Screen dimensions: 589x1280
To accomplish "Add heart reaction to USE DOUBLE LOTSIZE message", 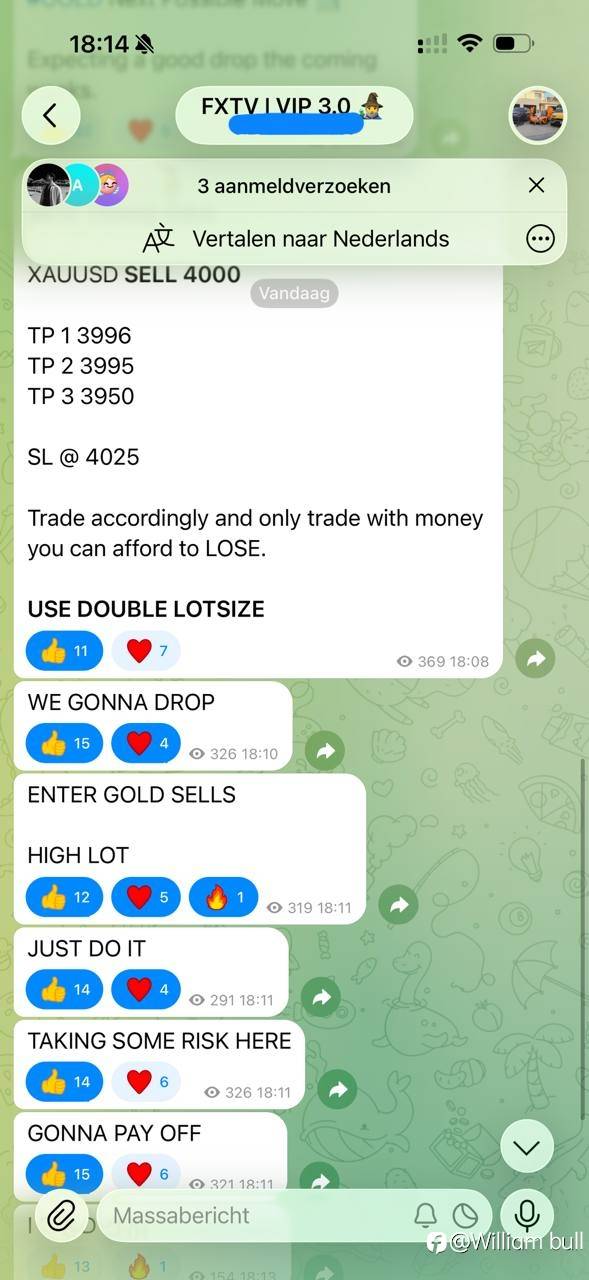I will point(146,651).
